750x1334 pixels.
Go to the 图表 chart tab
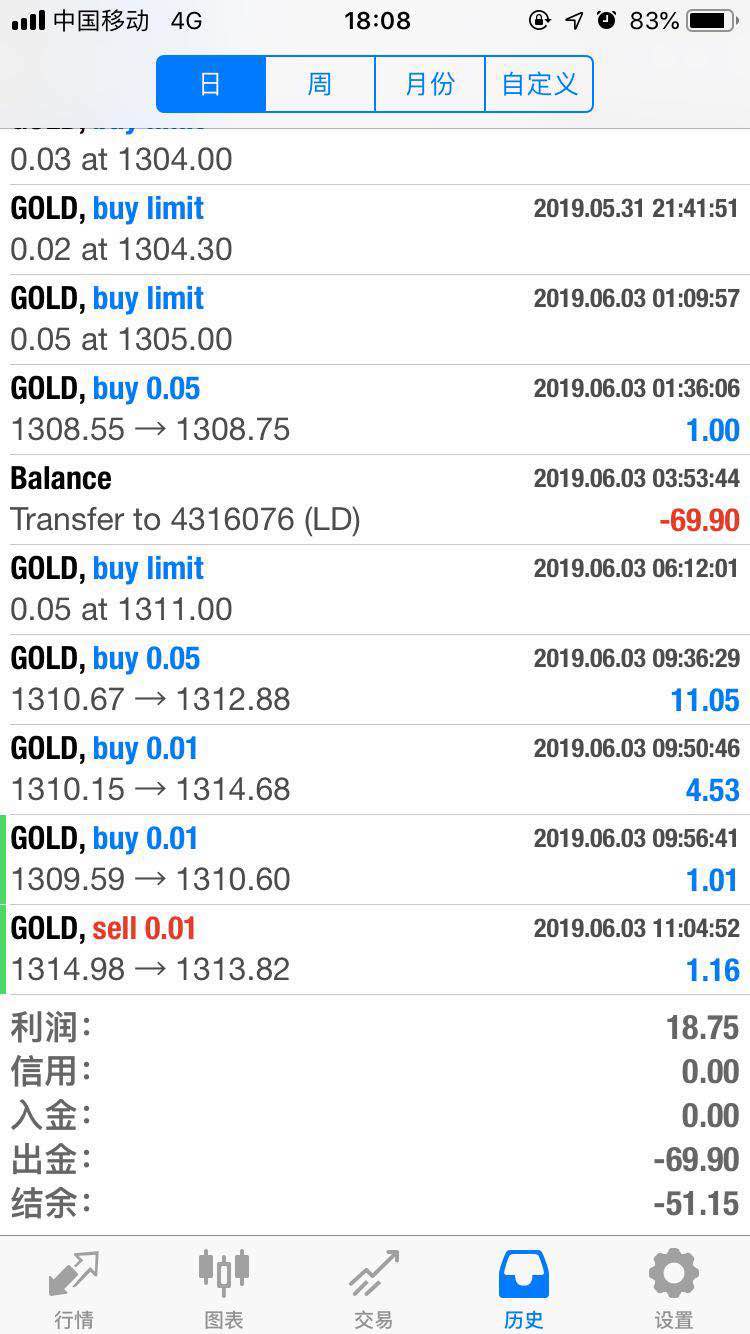224,1288
